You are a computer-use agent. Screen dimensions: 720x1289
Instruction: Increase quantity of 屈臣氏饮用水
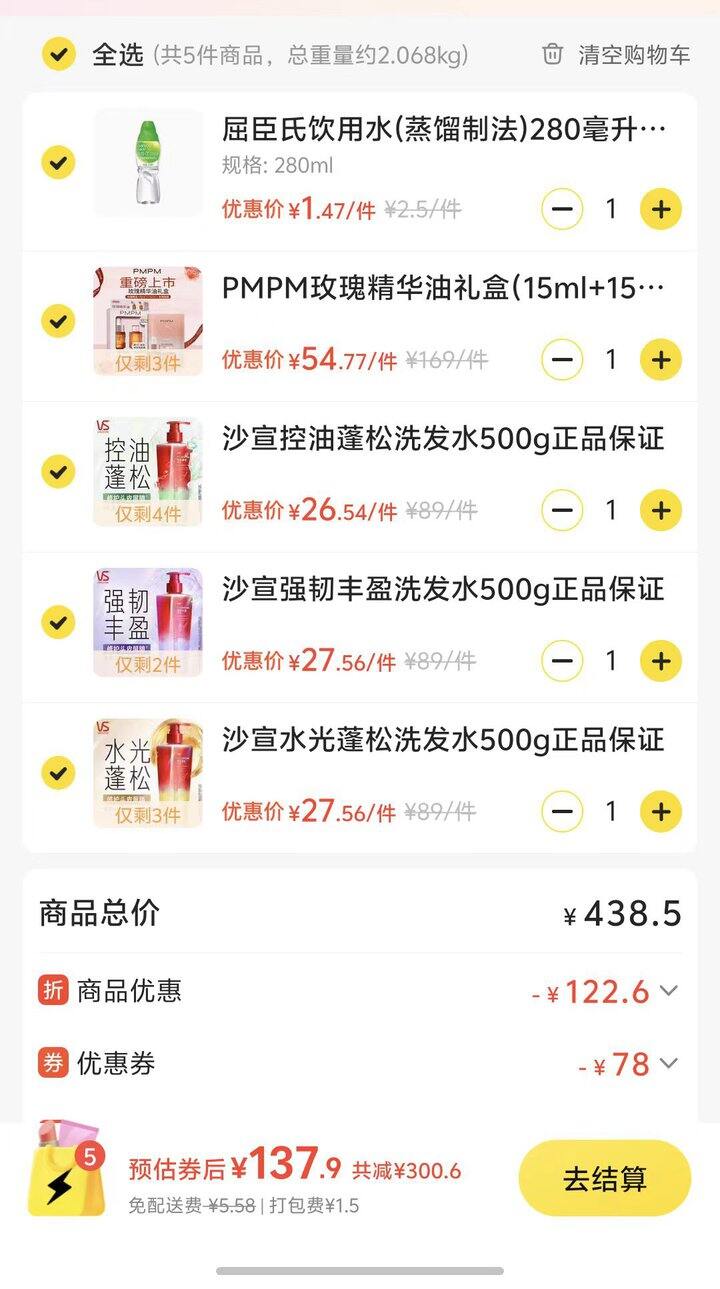[660, 209]
